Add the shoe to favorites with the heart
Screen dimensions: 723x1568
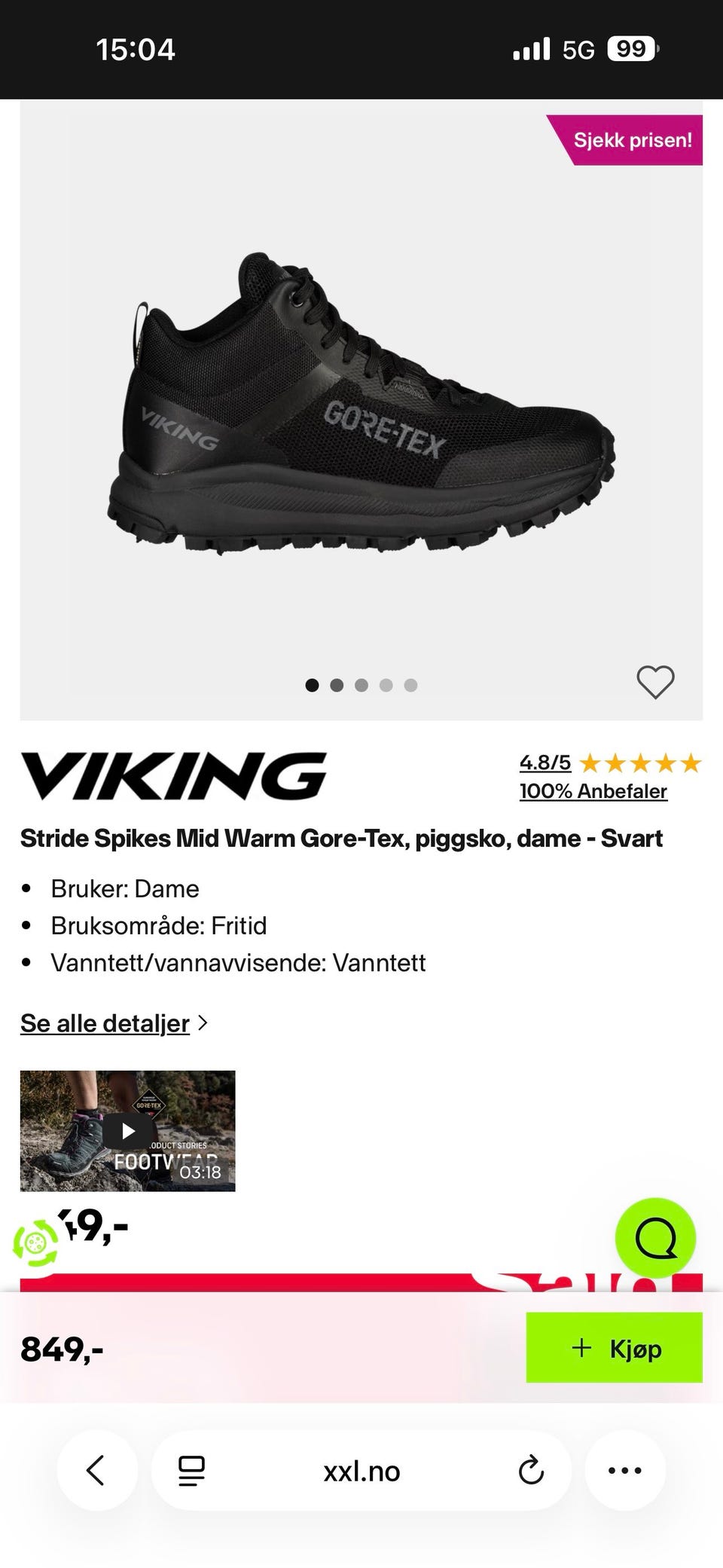click(x=655, y=682)
